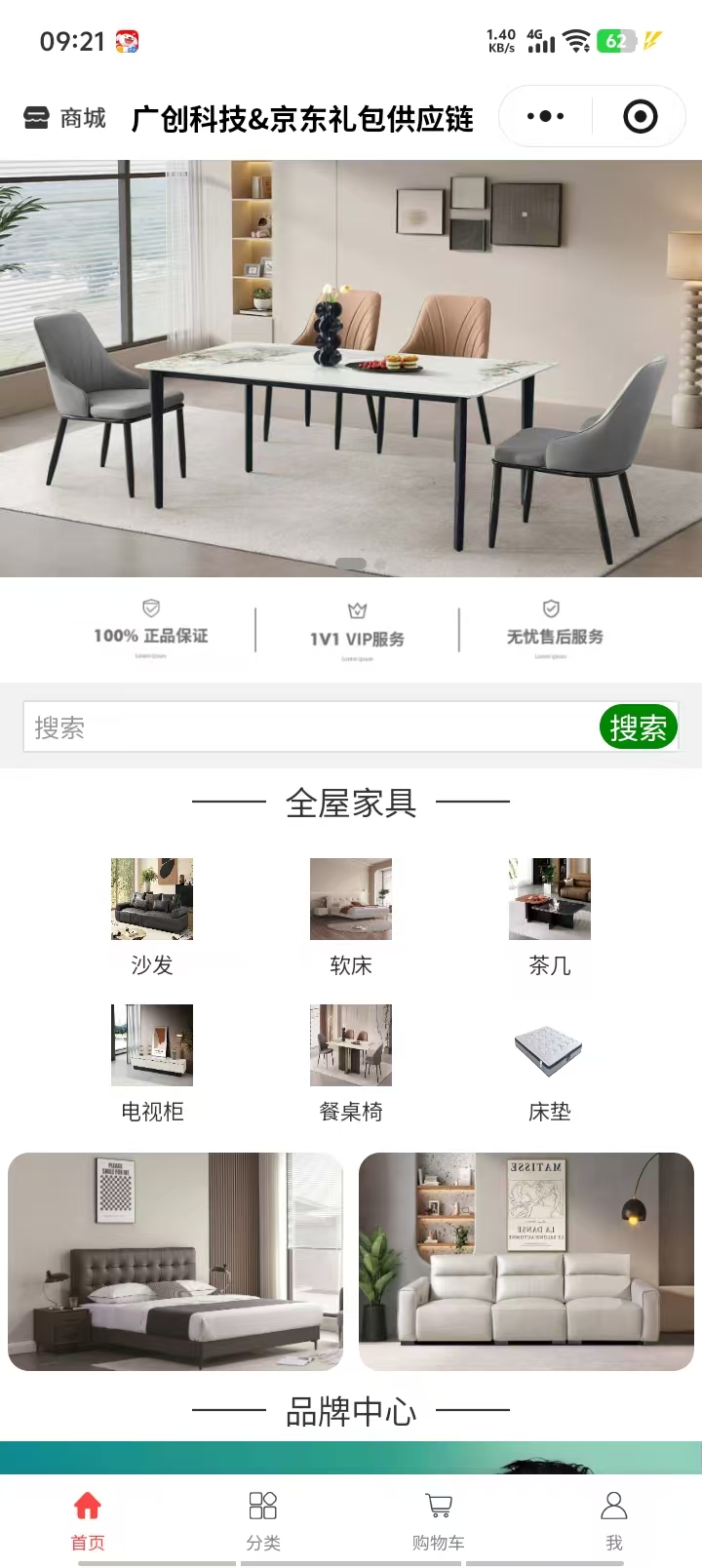This screenshot has height=1568, width=702.
Task: Switch to the 我 profile tab
Action: [x=614, y=1519]
